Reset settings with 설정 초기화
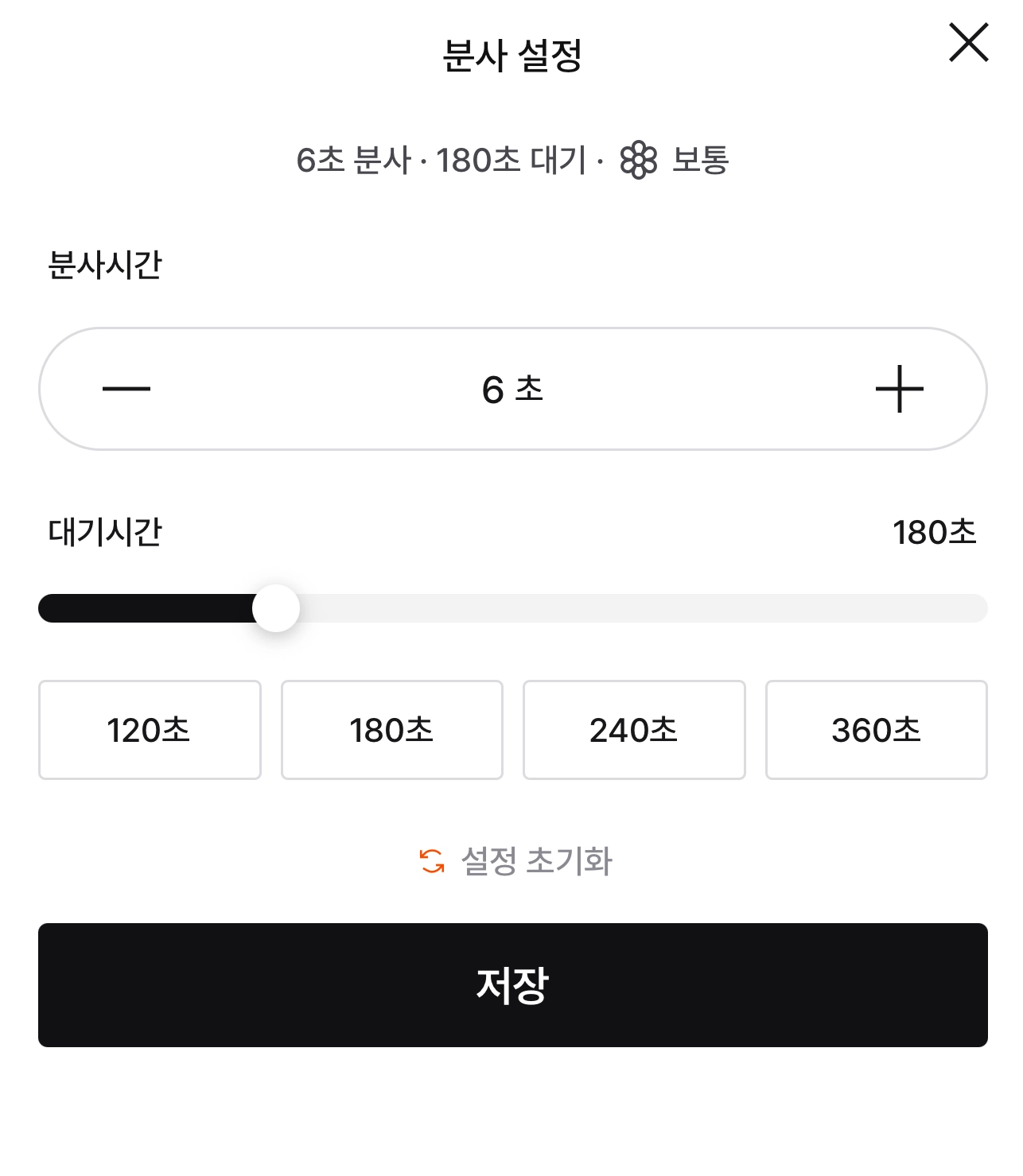The width and height of the screenshot is (1023, 1176). (515, 861)
